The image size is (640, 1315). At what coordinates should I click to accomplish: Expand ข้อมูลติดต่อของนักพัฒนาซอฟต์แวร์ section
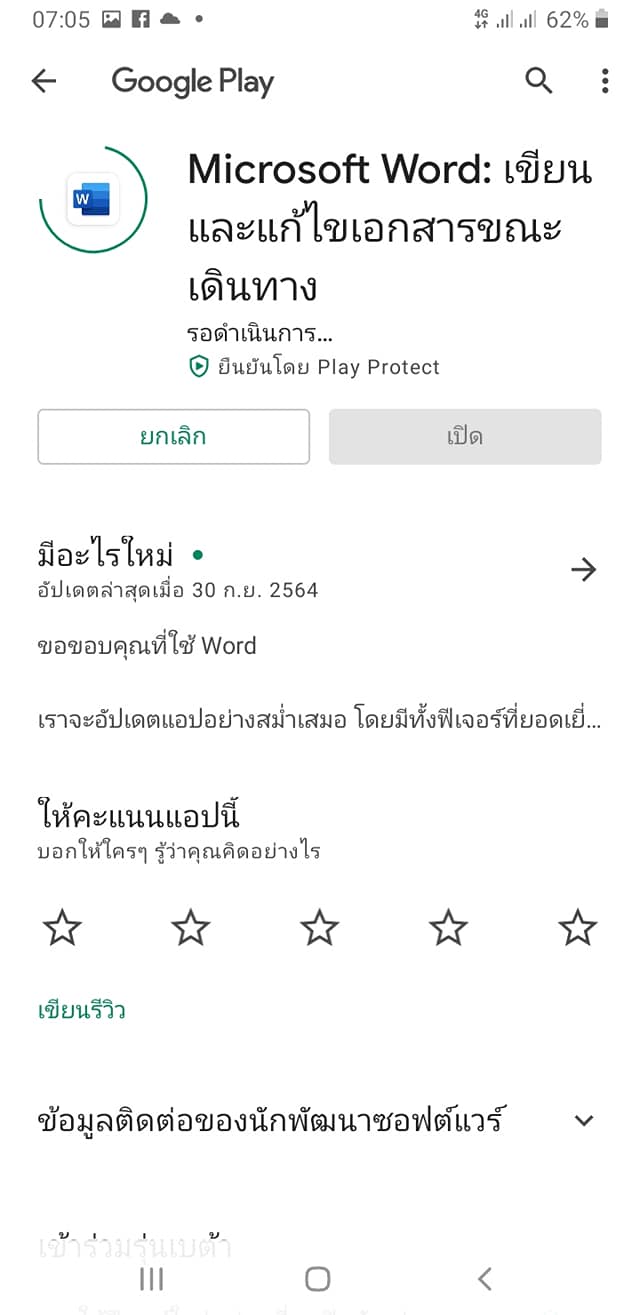click(x=584, y=1121)
